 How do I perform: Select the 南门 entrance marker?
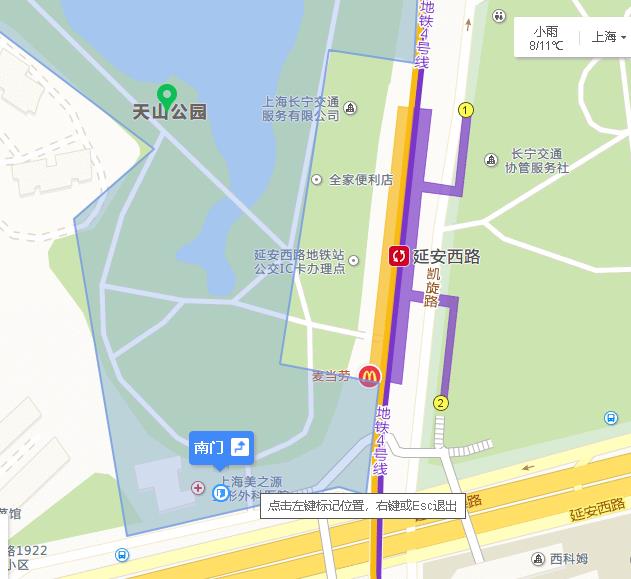222,447
